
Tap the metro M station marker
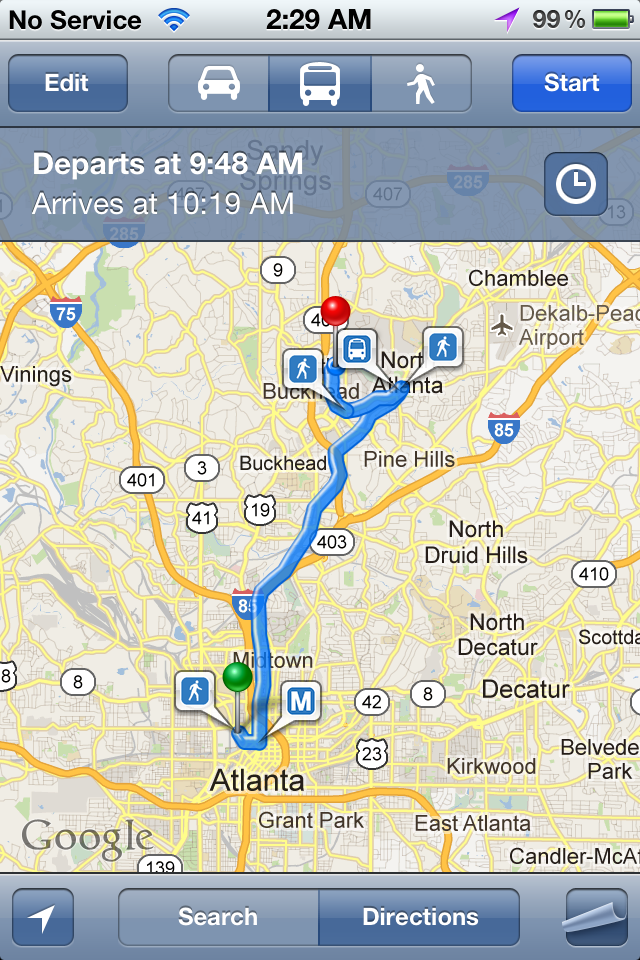300,701
